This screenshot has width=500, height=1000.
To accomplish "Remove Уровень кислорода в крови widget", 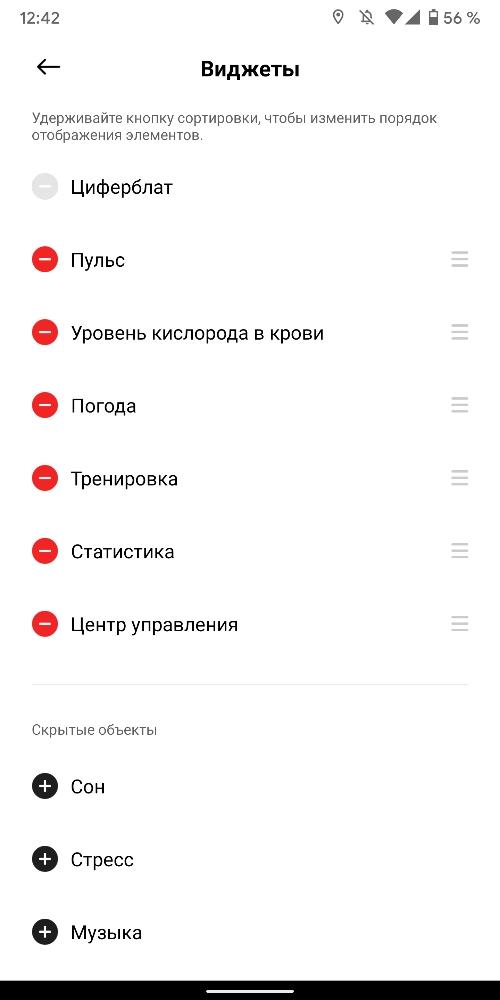I will click(x=45, y=332).
